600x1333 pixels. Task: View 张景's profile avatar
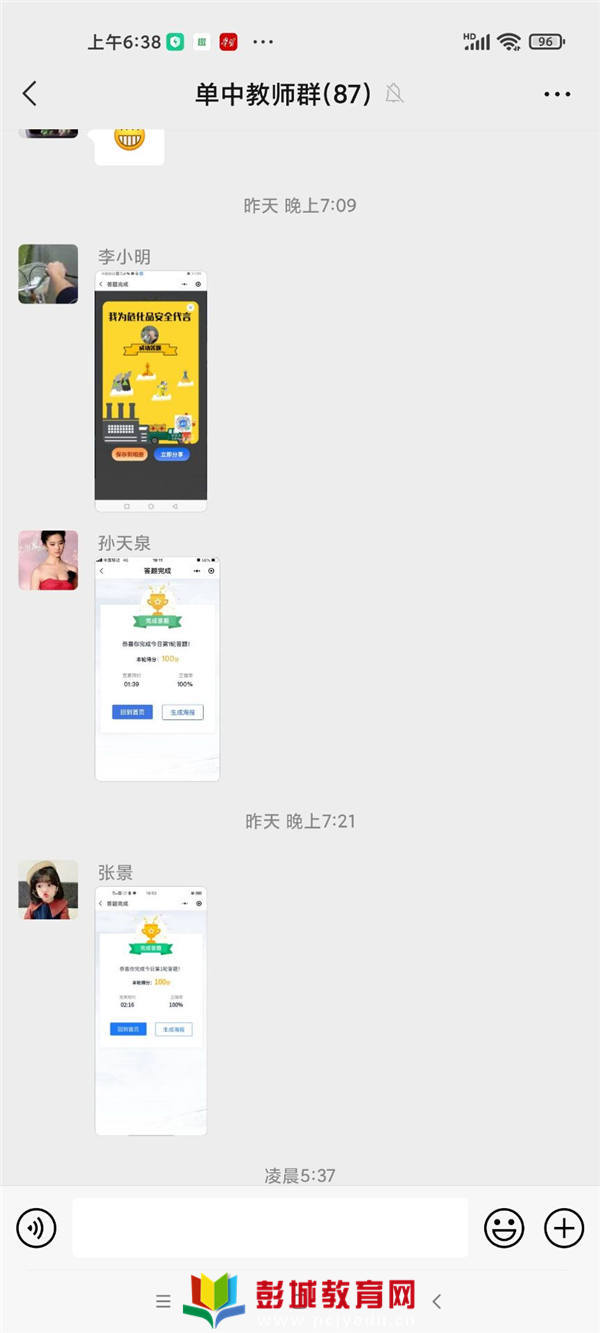point(48,889)
